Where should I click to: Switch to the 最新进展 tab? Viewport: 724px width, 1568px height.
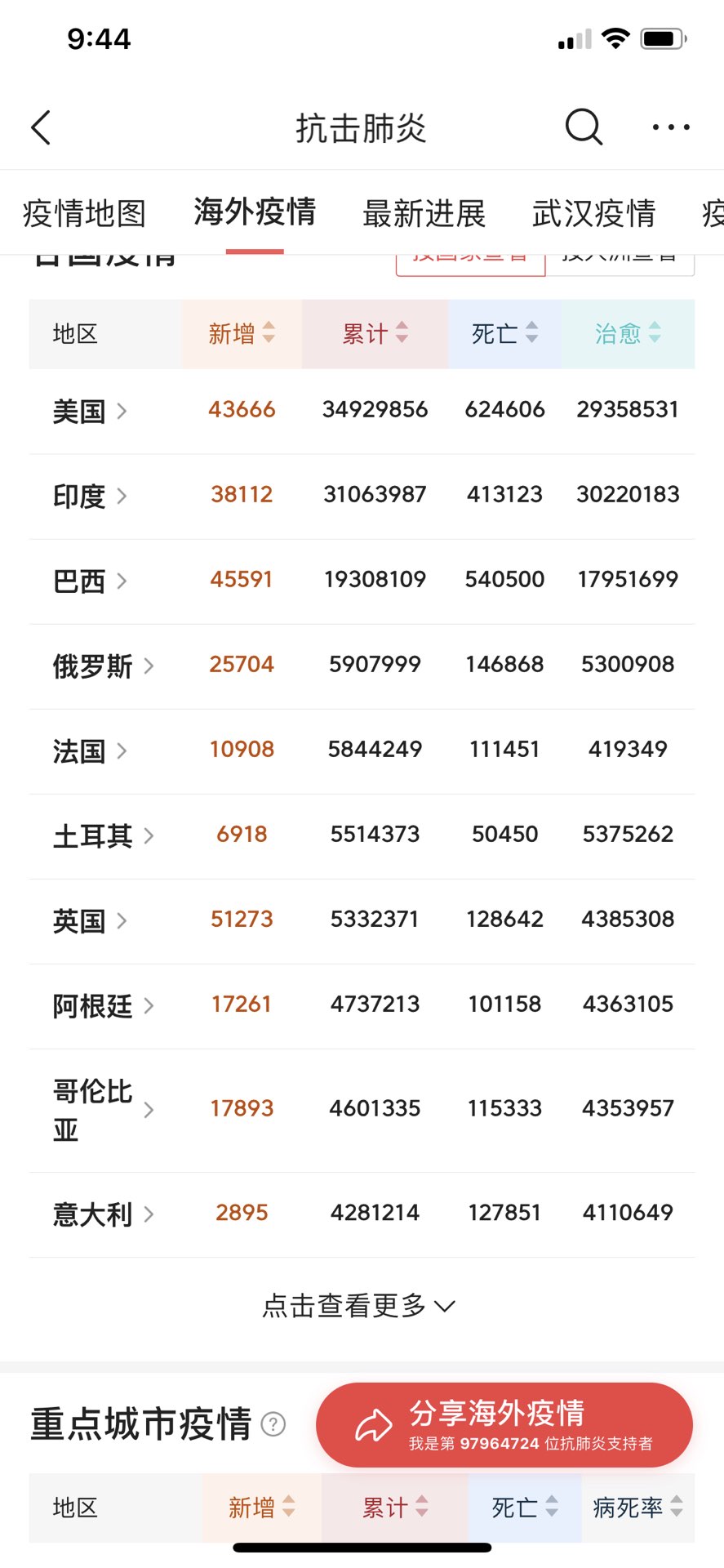pyautogui.click(x=424, y=213)
